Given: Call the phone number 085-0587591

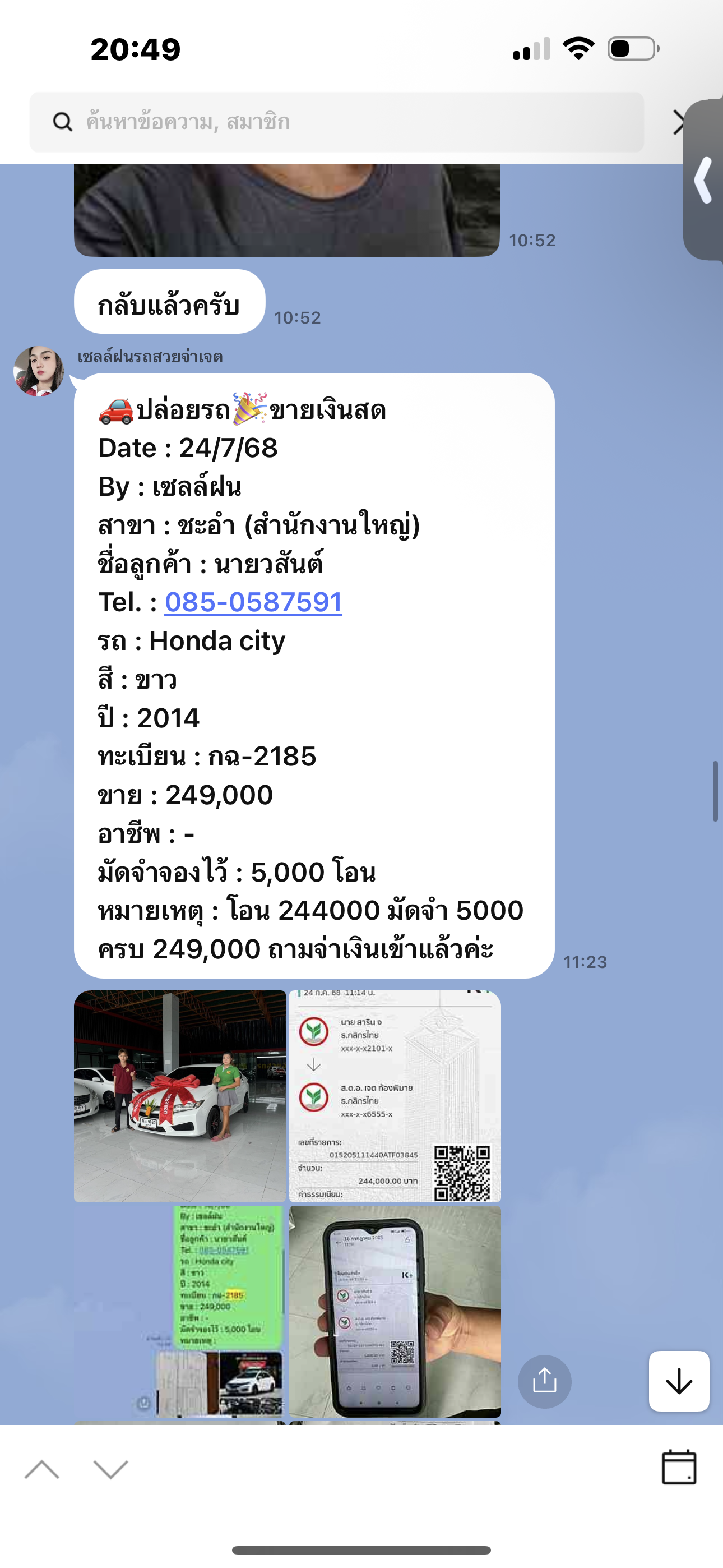Looking at the screenshot, I should pos(253,603).
